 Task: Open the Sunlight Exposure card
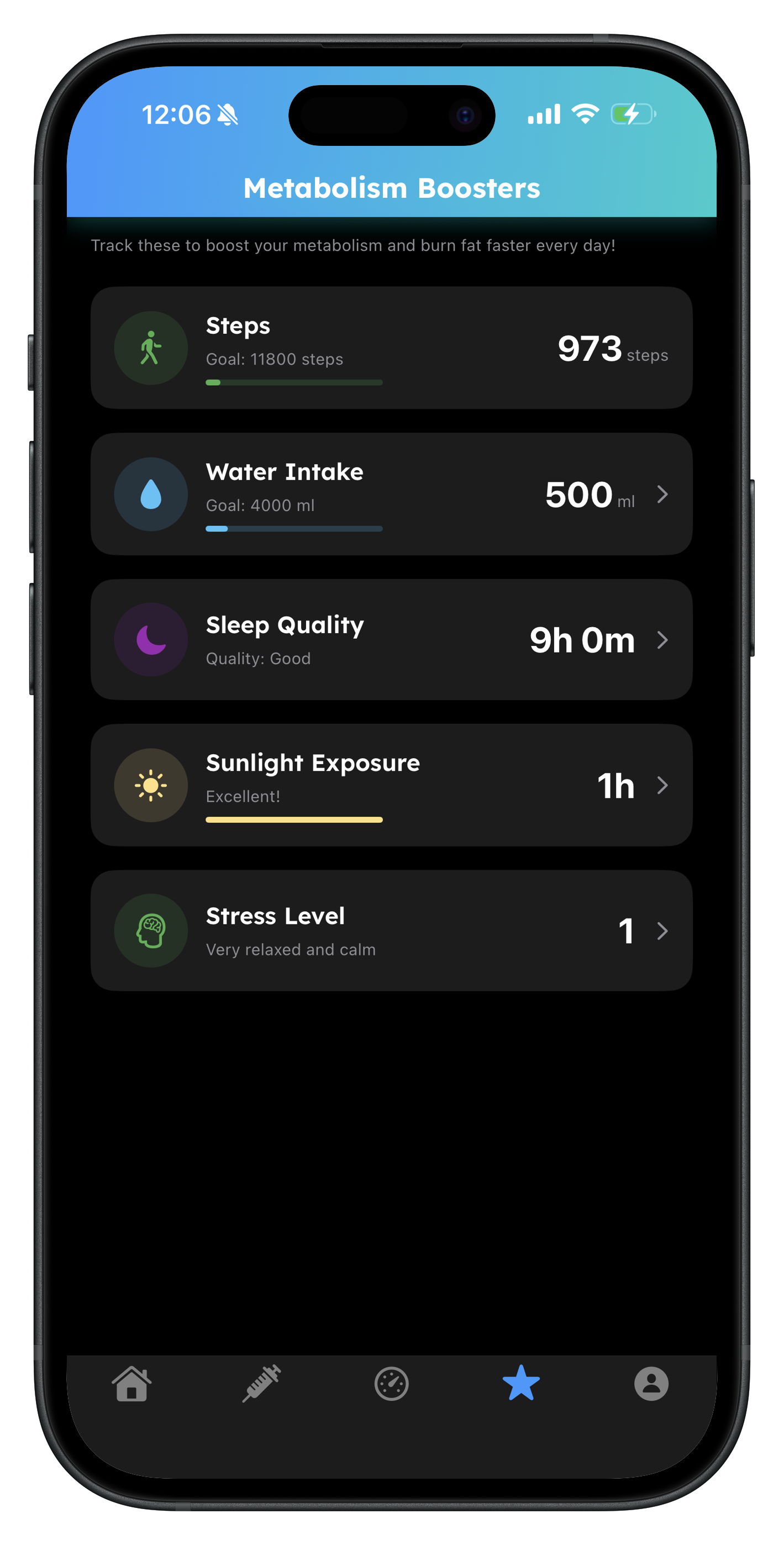(x=391, y=785)
